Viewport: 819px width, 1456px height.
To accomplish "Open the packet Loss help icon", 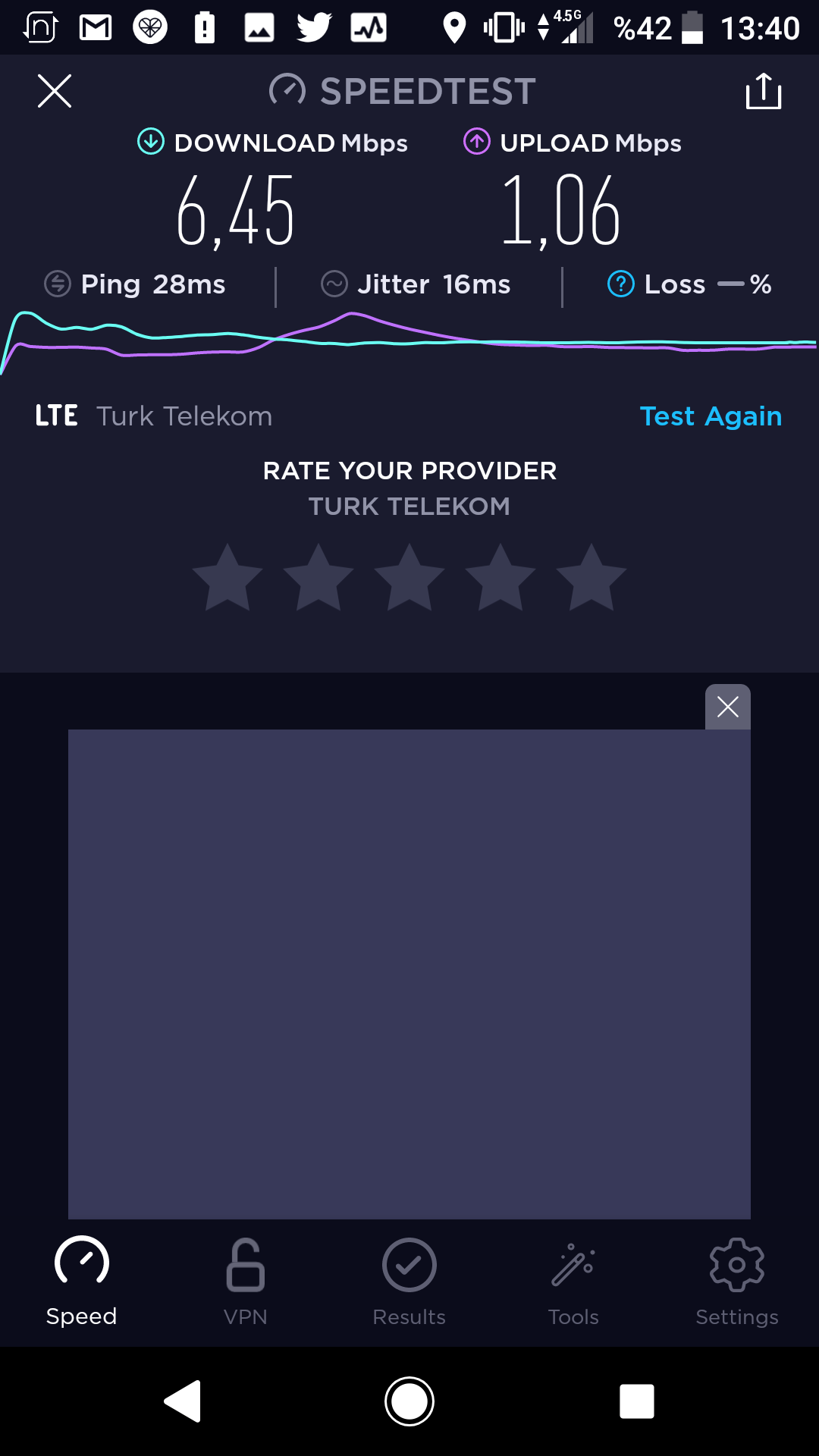I will tap(620, 284).
